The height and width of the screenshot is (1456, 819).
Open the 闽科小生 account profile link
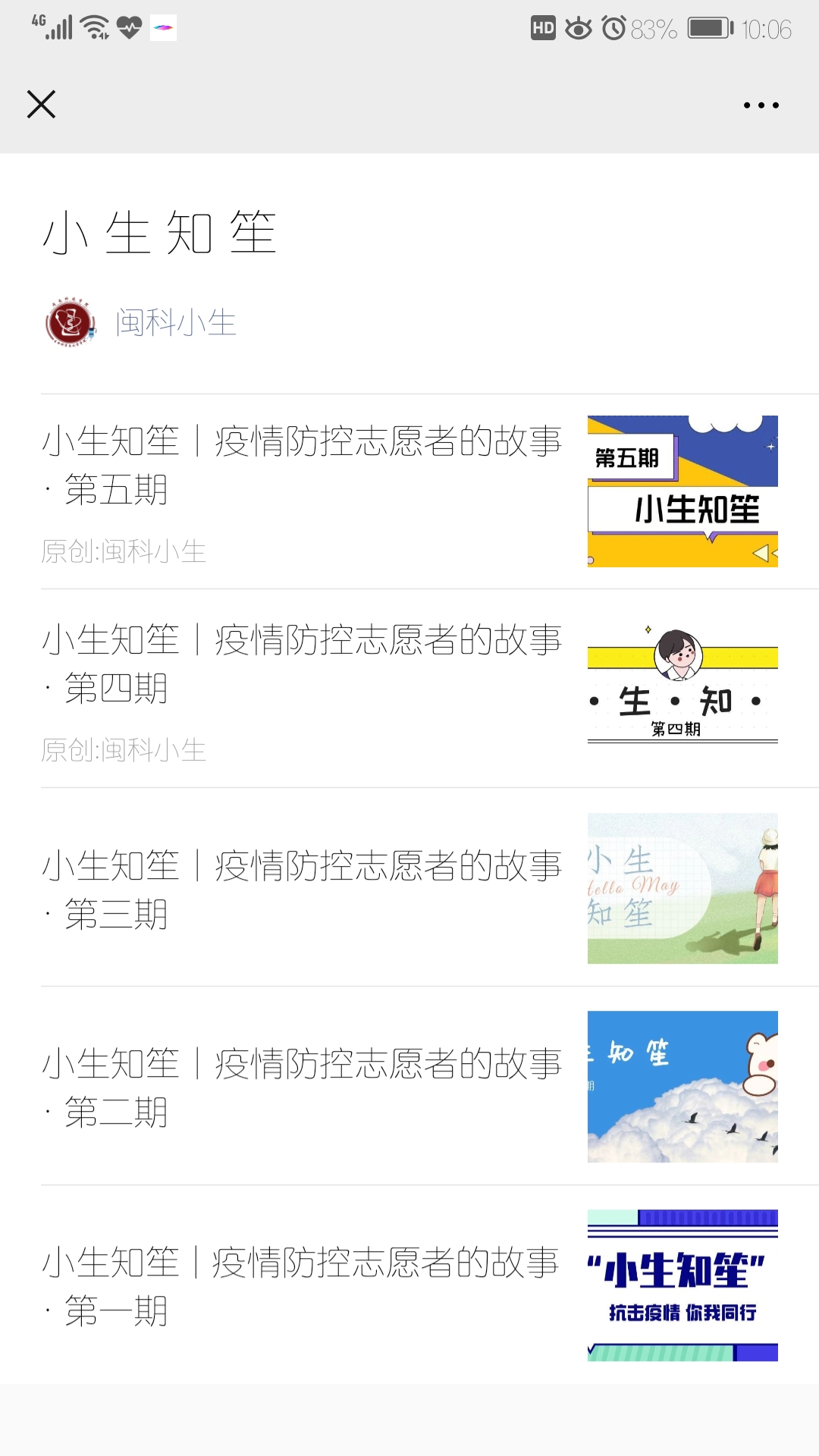click(x=176, y=322)
